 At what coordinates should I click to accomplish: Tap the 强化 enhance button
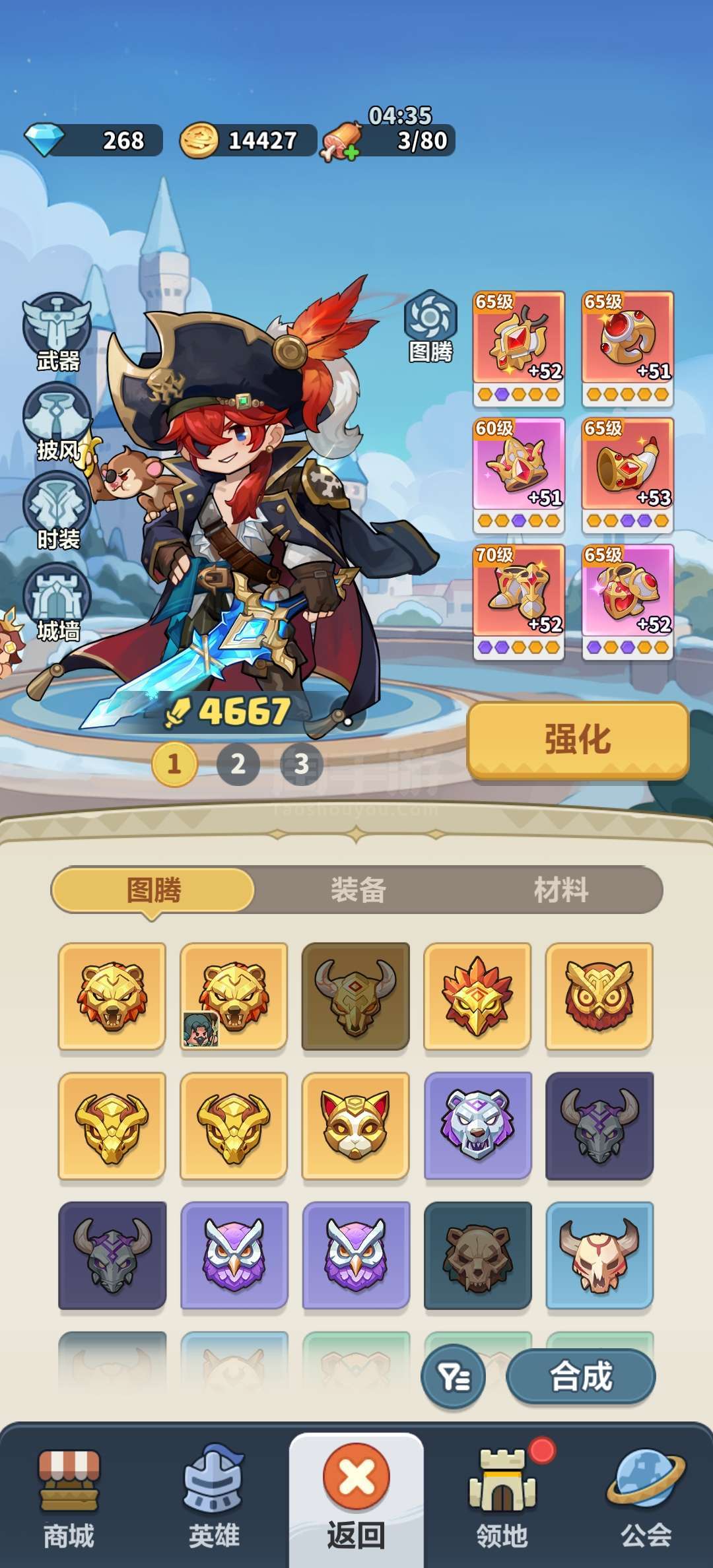point(578,740)
